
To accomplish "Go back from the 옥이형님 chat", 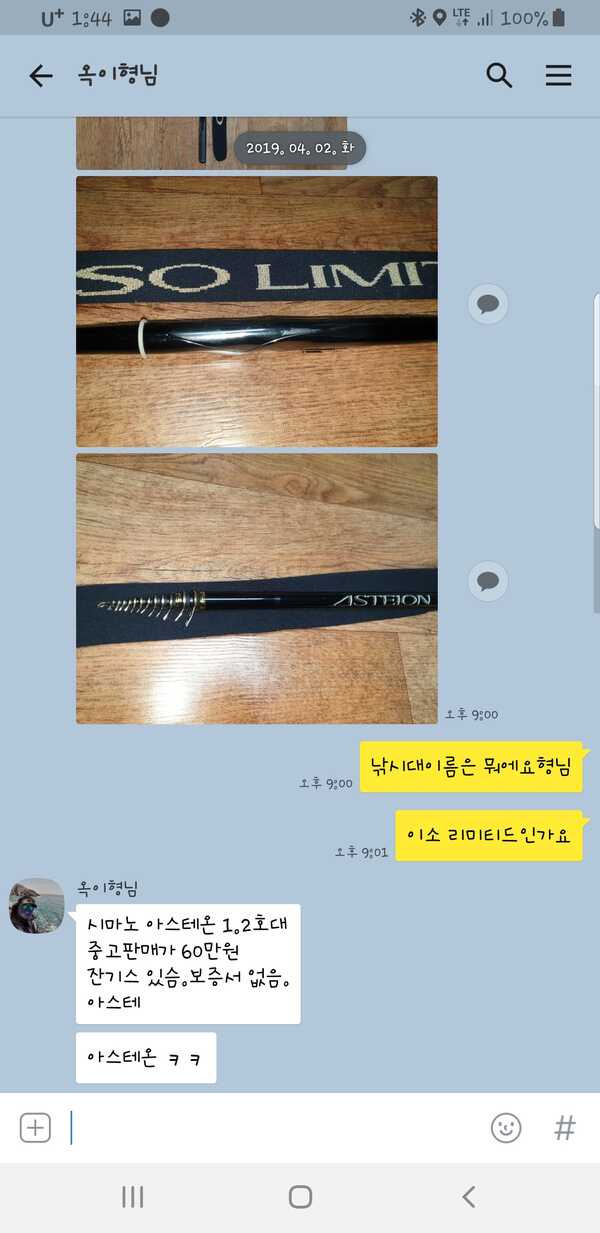I will click(40, 75).
